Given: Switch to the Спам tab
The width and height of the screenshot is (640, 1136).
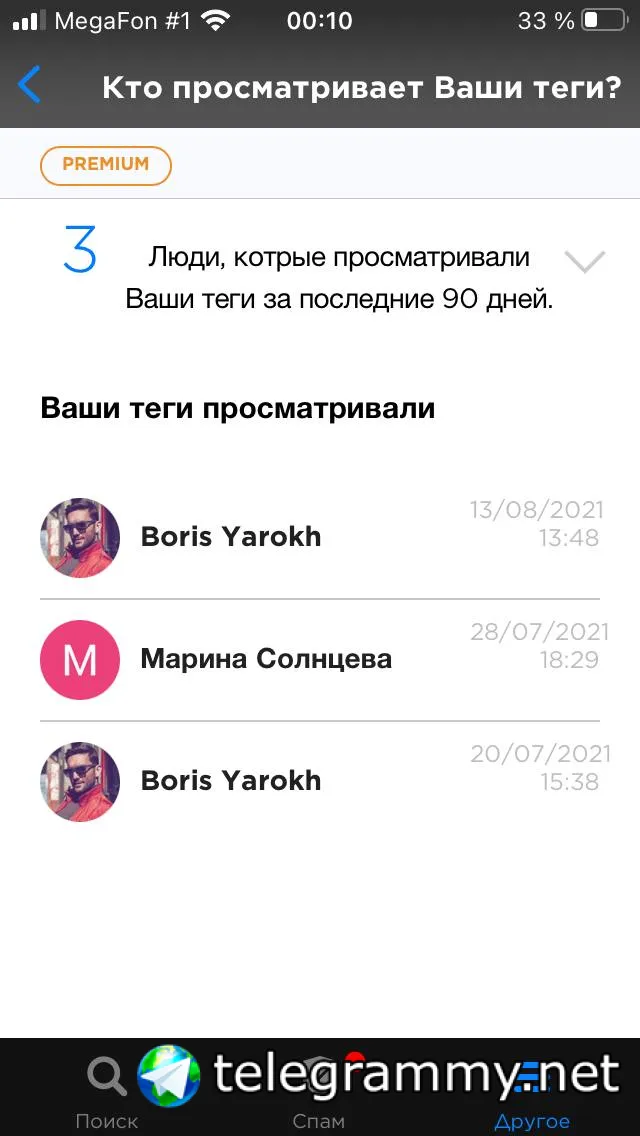Looking at the screenshot, I should click(x=319, y=1090).
